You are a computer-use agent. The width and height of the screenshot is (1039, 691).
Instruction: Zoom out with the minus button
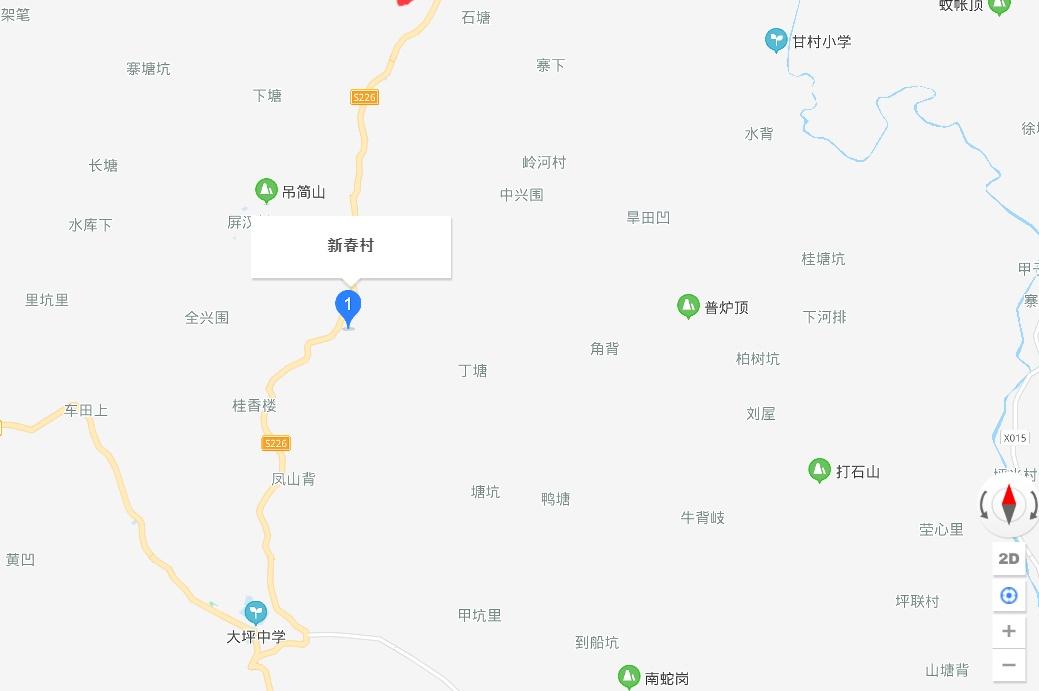pyautogui.click(x=1008, y=665)
